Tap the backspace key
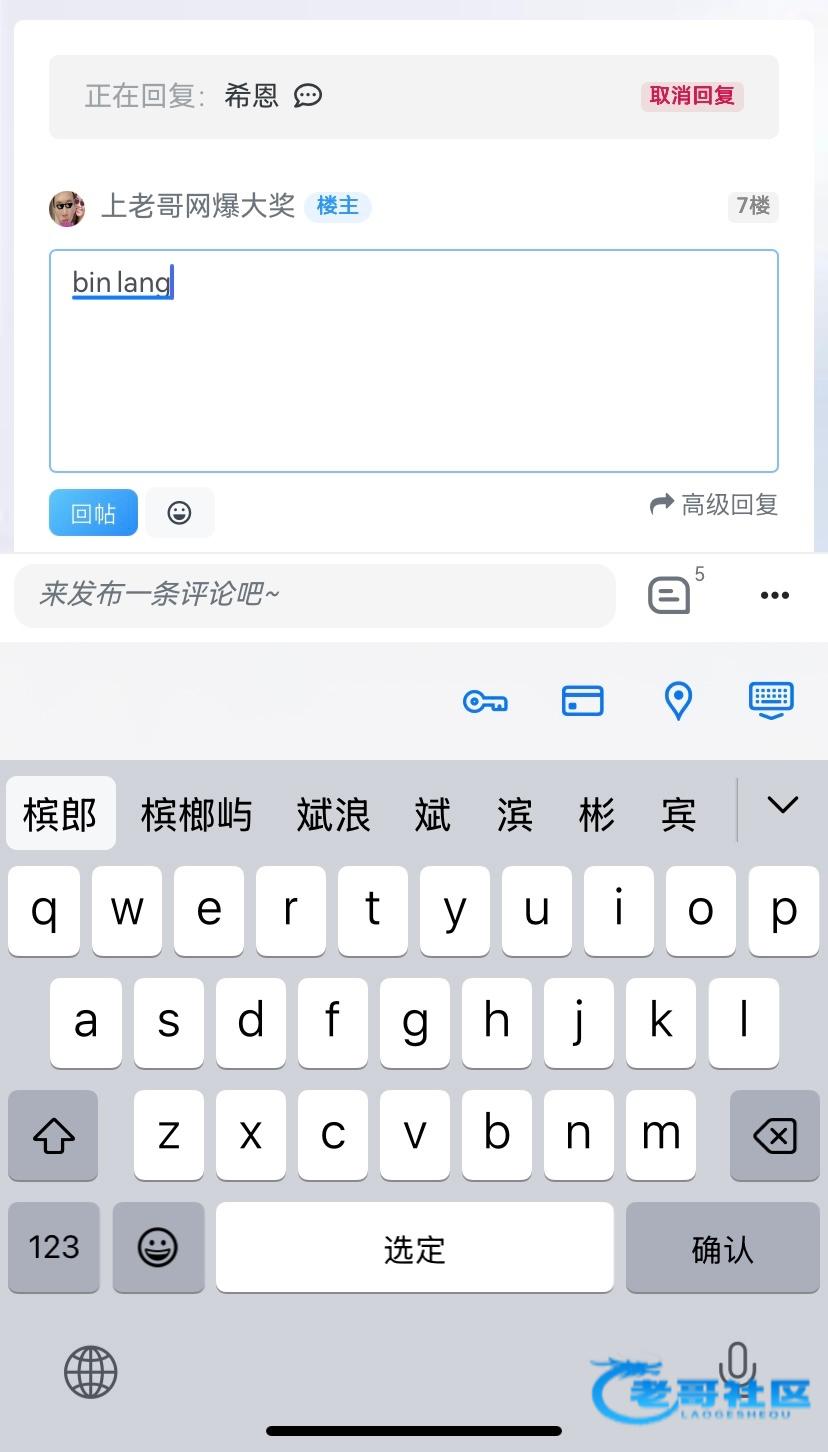This screenshot has height=1452, width=828. point(775,1136)
